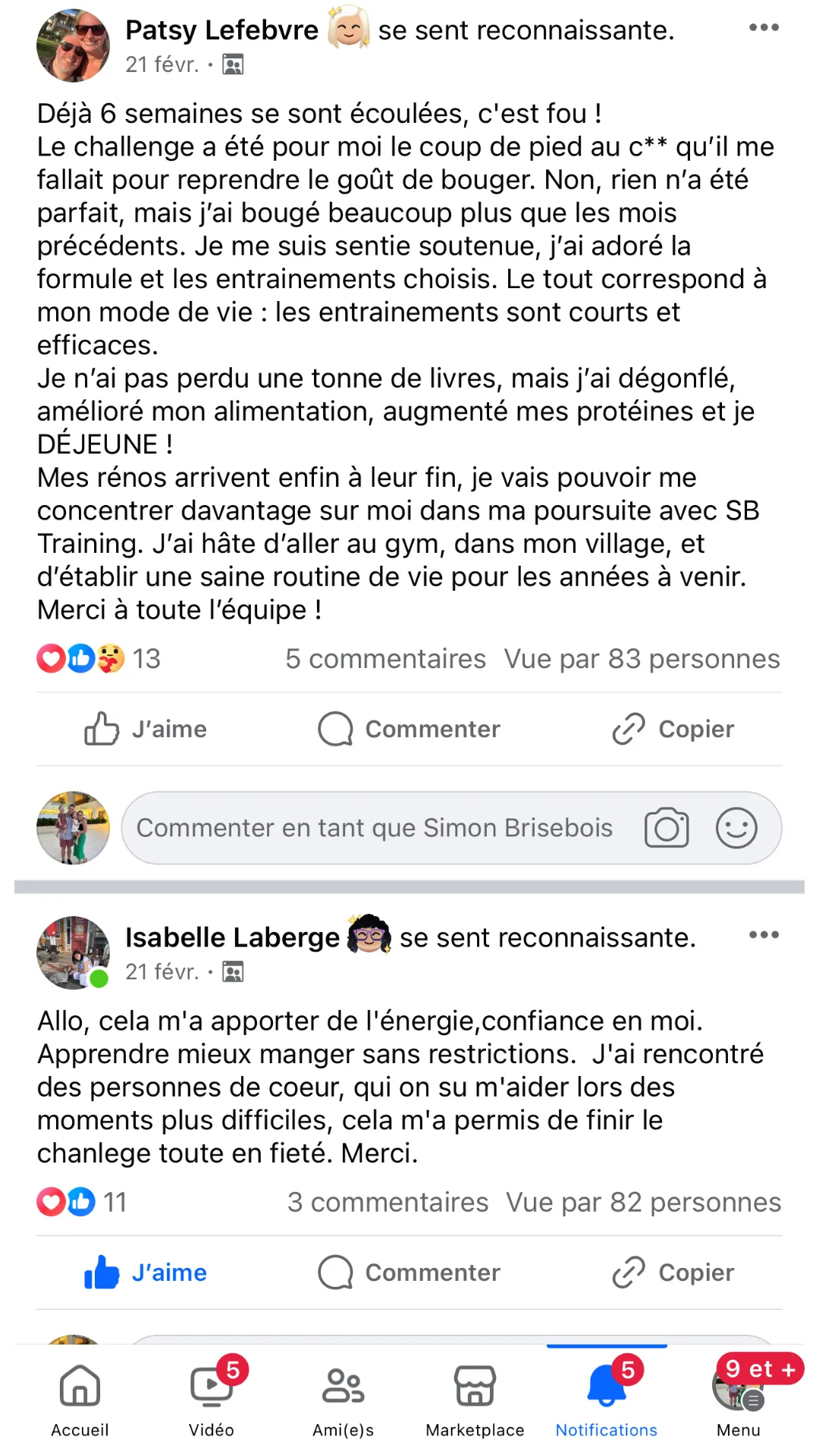Screen dimensions: 819x1456
Task: Remove your J'aime from Isabelle Laberge's post
Action: pyautogui.click(x=146, y=1272)
